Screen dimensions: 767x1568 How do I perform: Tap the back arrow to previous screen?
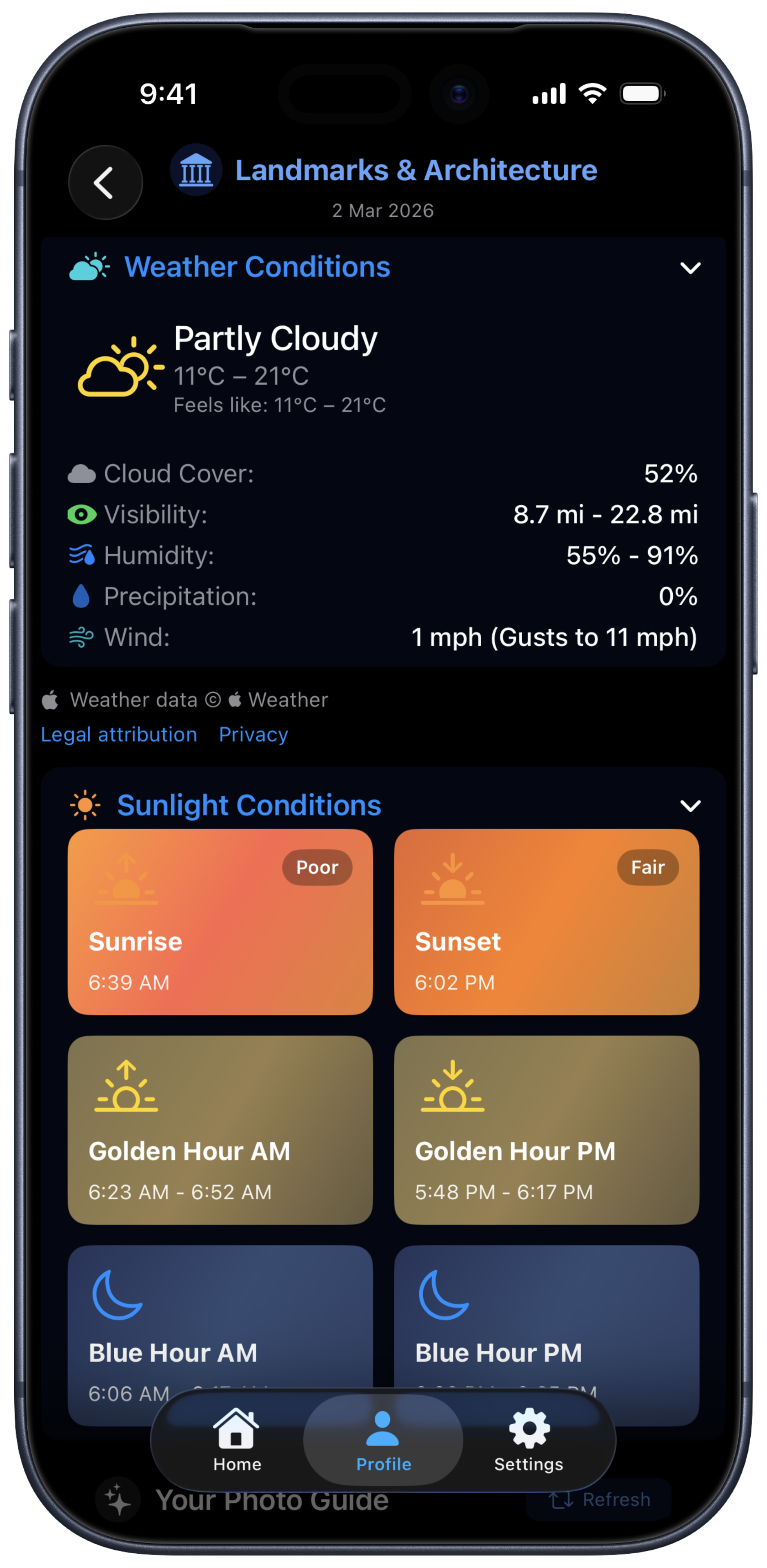point(104,182)
